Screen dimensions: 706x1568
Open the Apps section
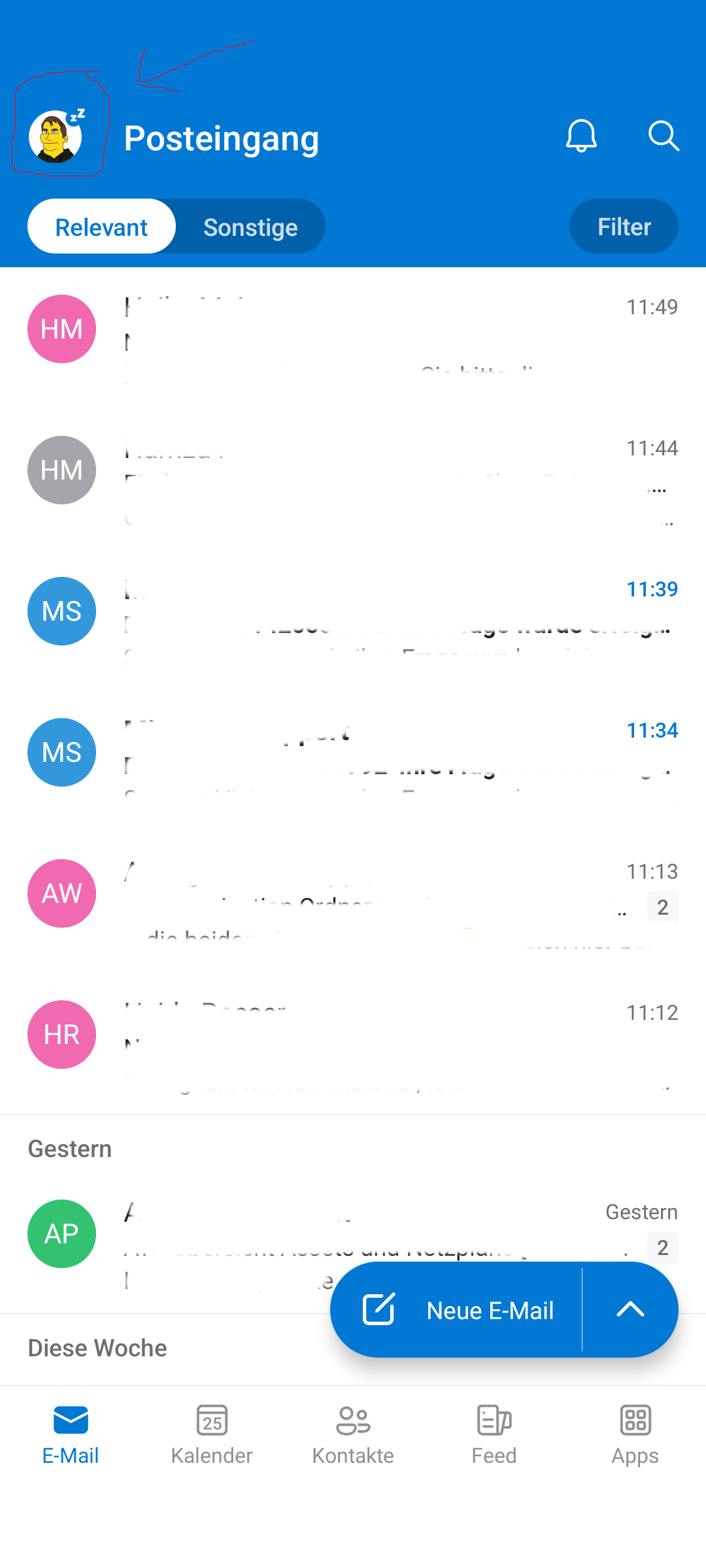coord(635,1435)
